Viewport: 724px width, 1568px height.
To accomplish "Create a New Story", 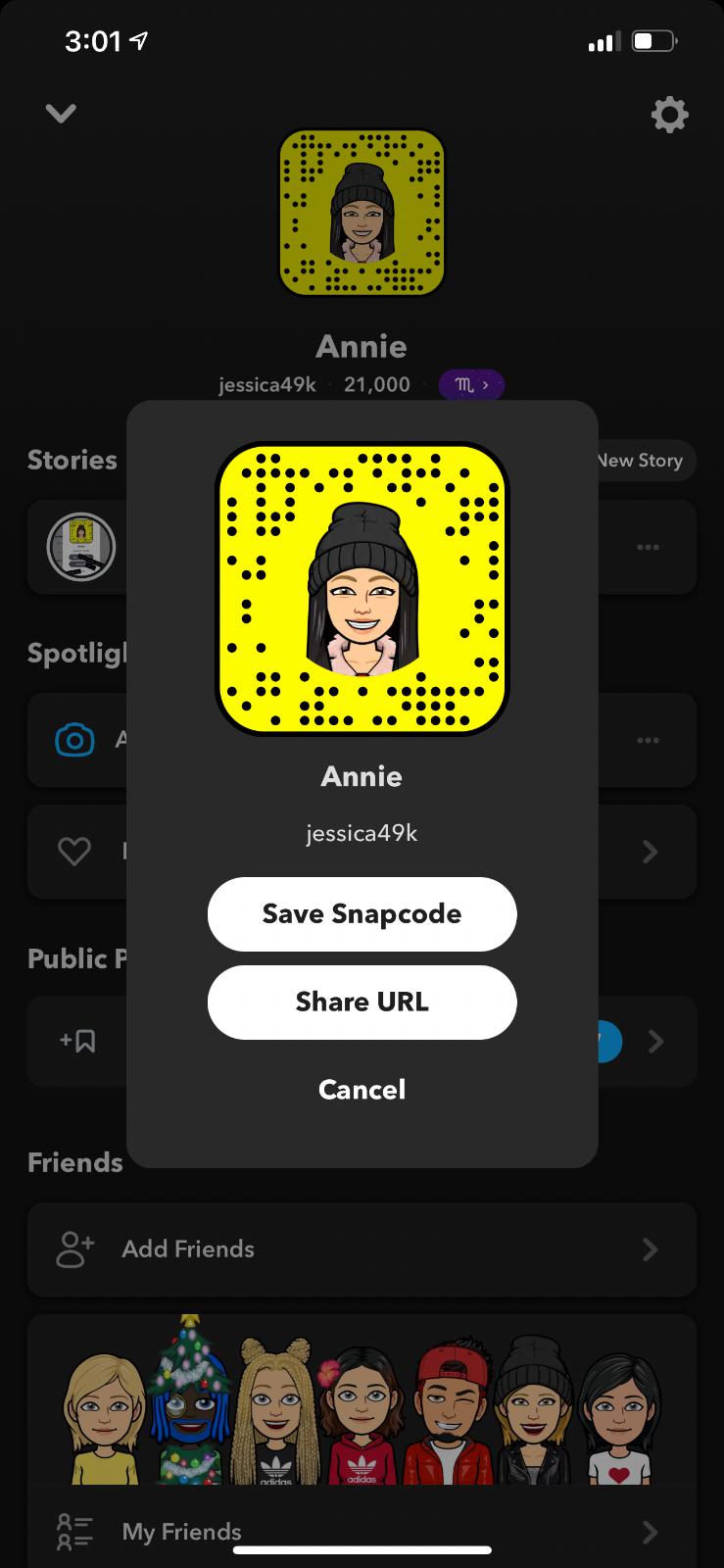I will point(643,461).
